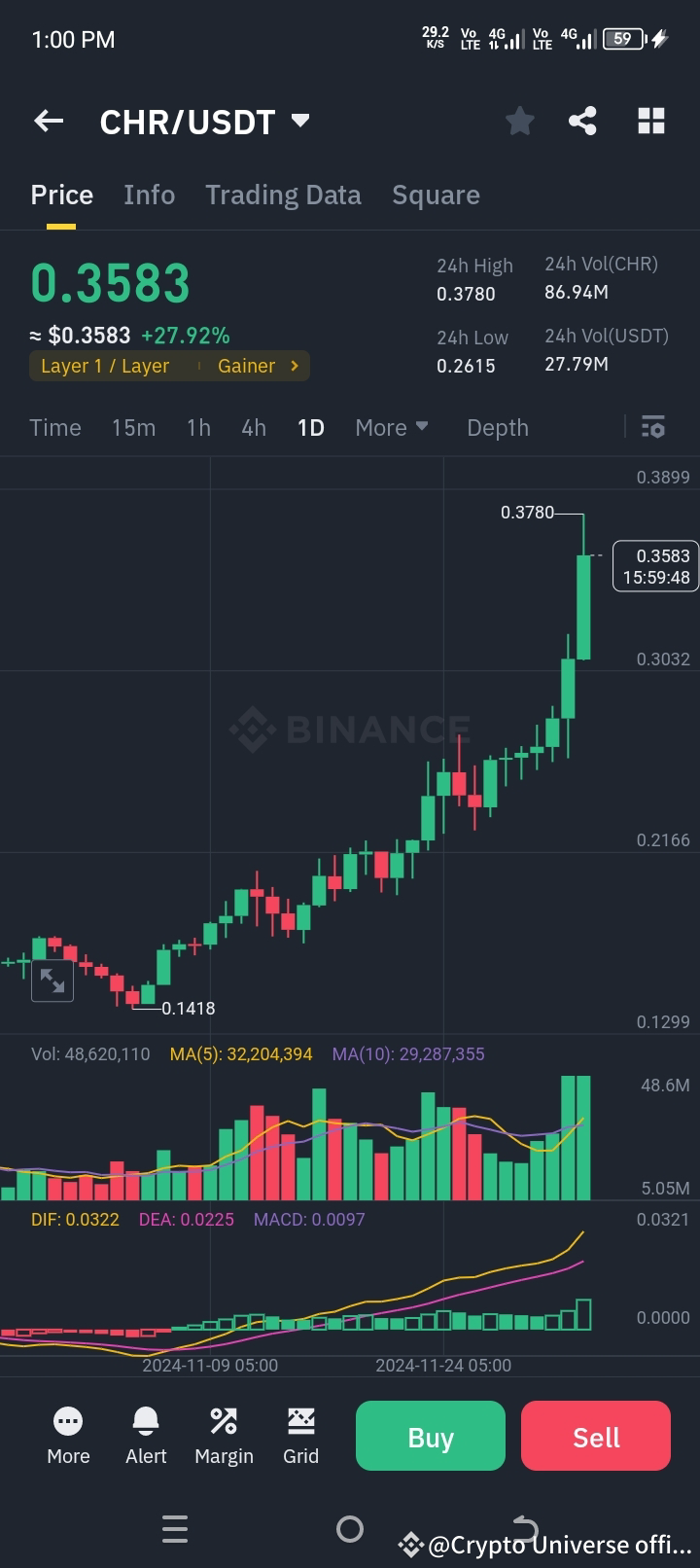The width and height of the screenshot is (700, 1568).
Task: Open the Info tab
Action: (149, 195)
